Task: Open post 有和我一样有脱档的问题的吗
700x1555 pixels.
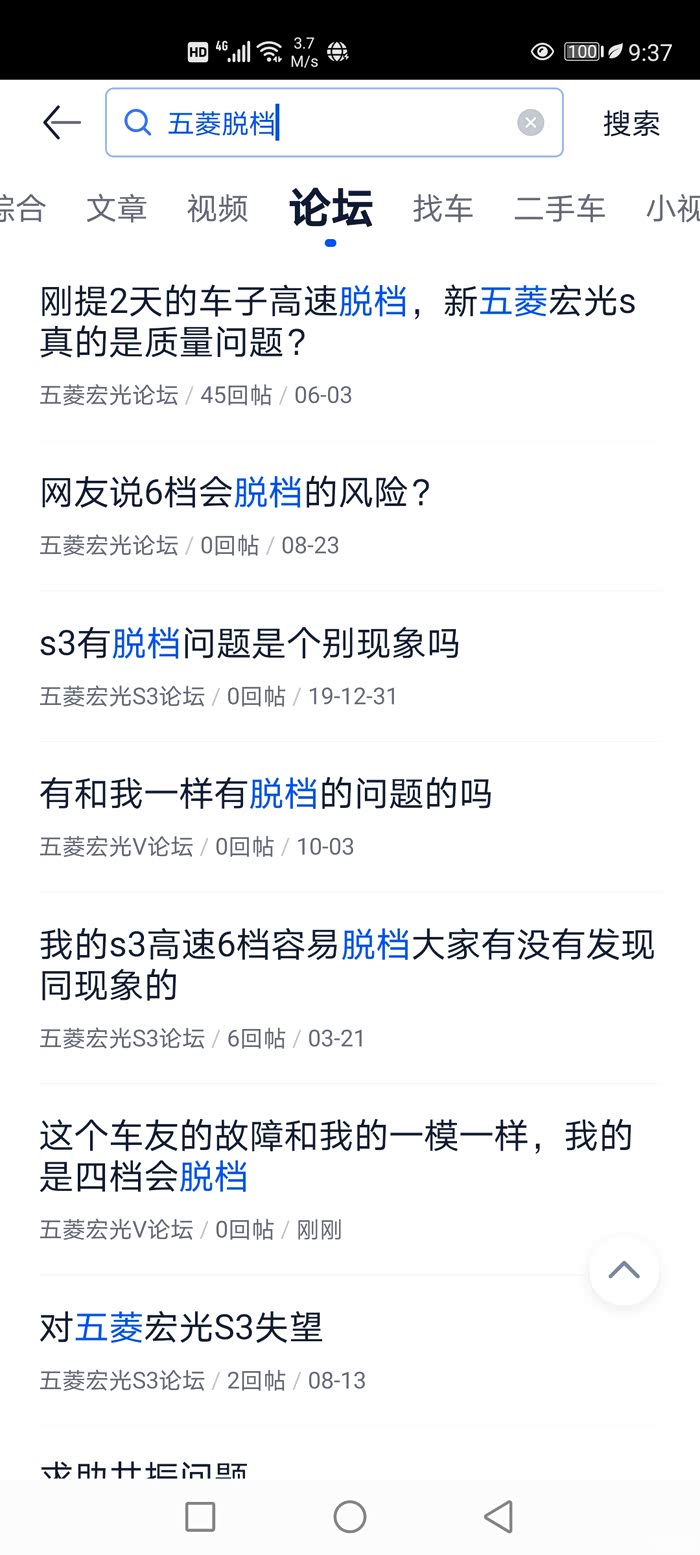Action: pyautogui.click(x=265, y=794)
